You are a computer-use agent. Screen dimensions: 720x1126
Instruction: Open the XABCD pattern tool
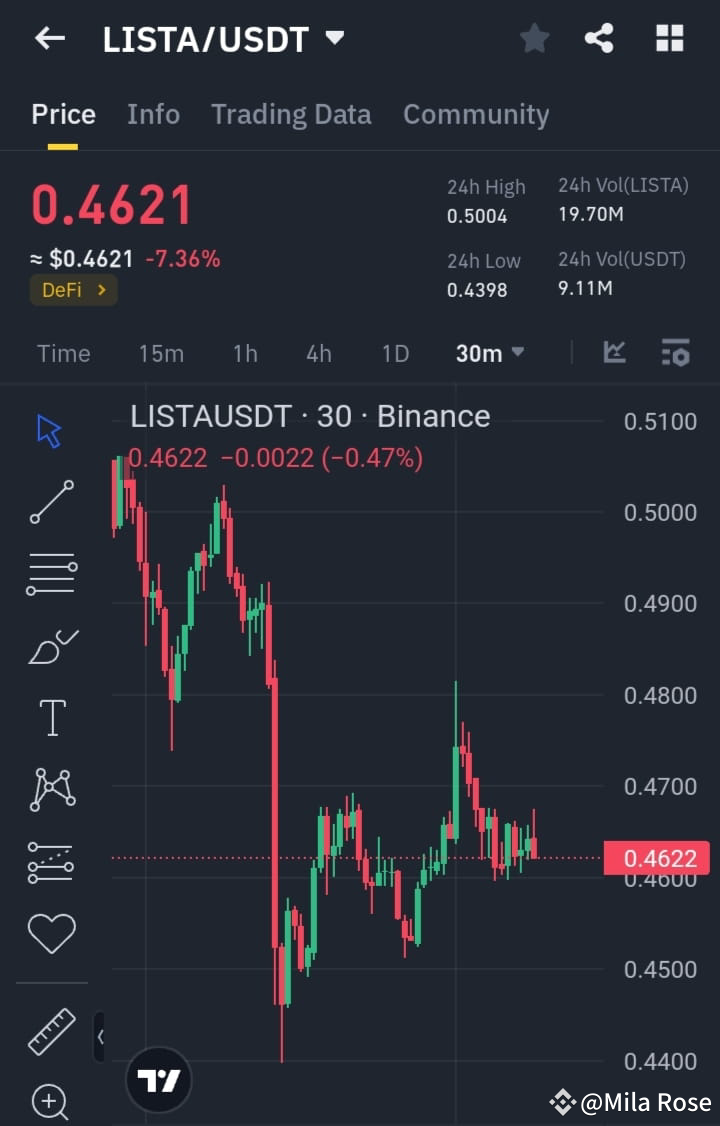51,789
